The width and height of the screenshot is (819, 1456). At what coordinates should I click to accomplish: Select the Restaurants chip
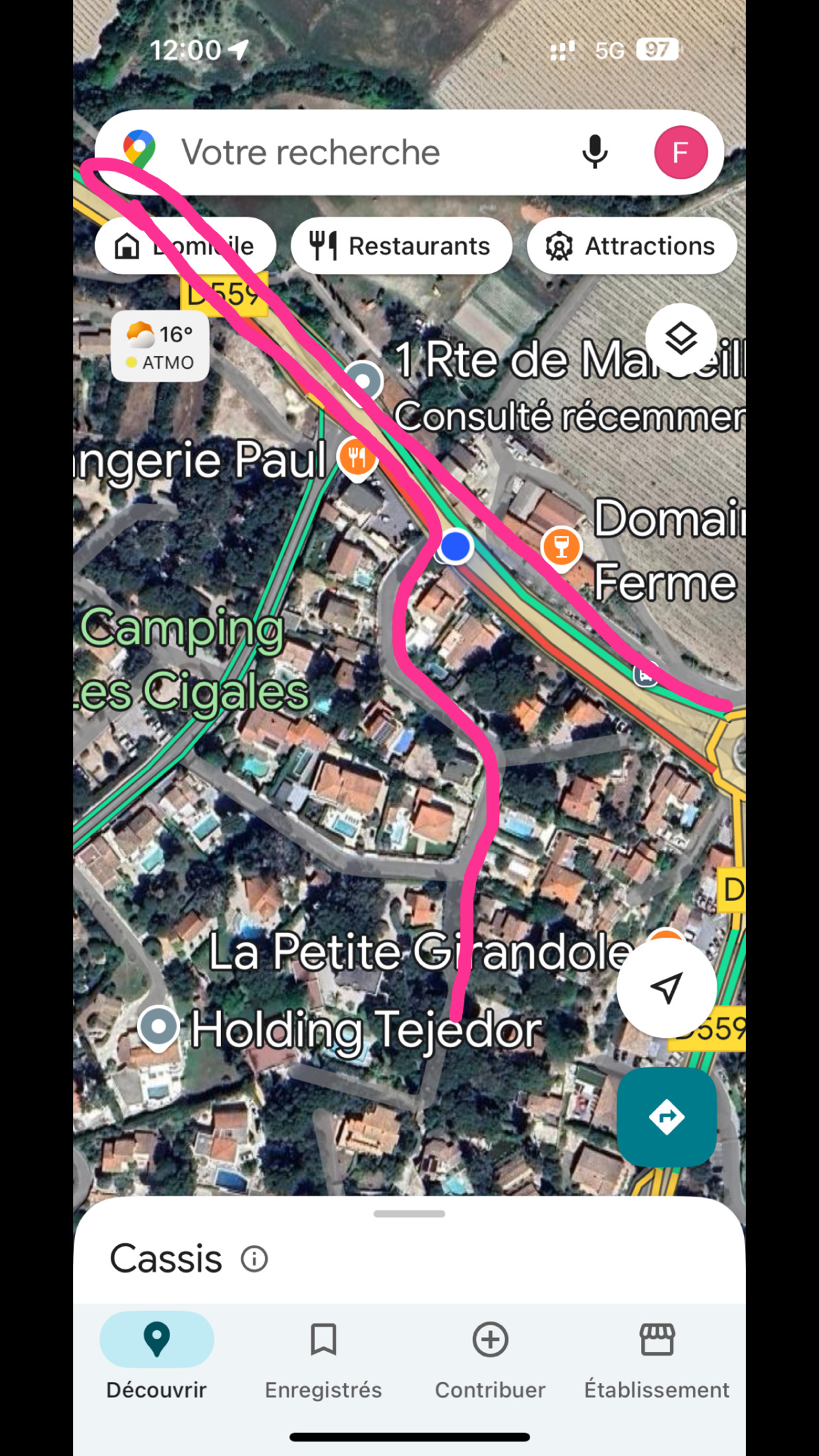(x=401, y=246)
